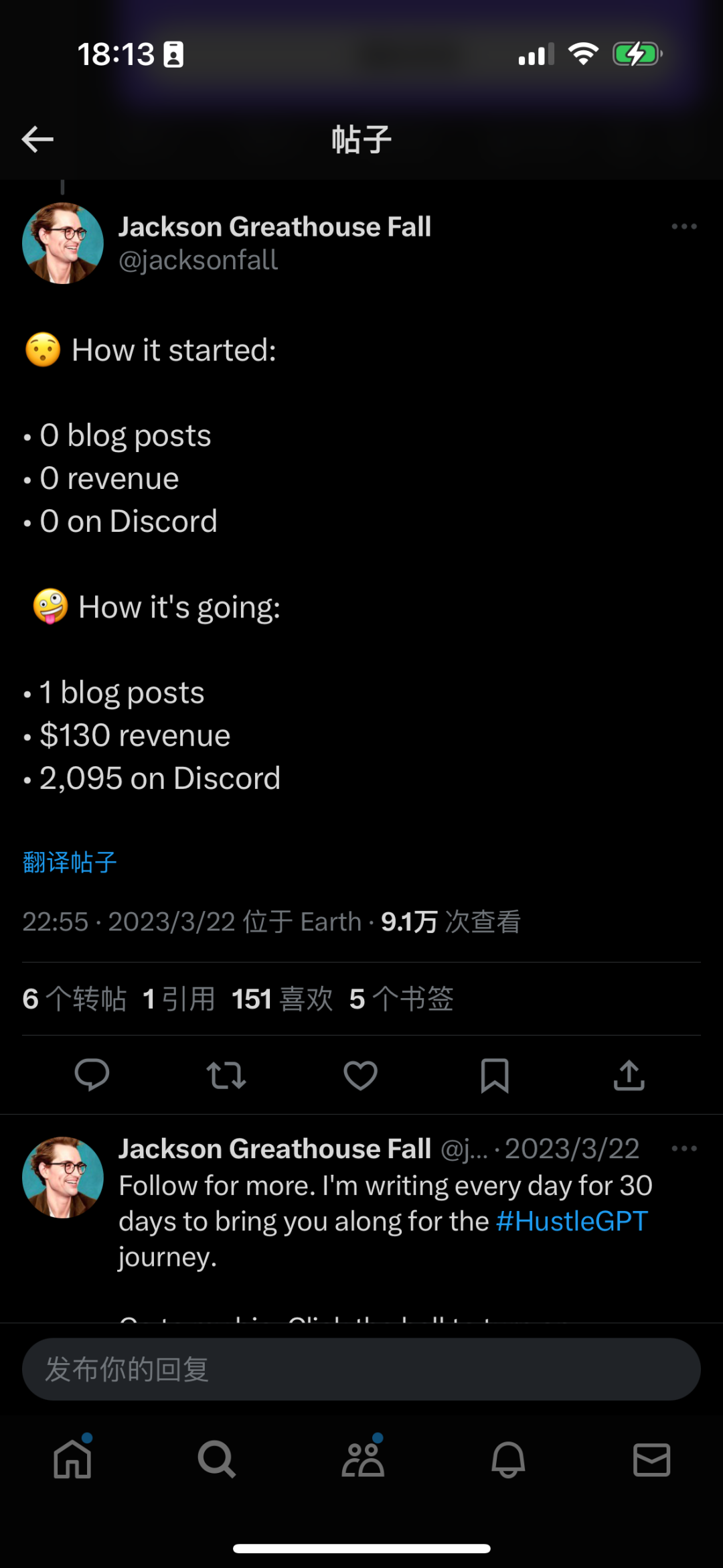Image resolution: width=723 pixels, height=1568 pixels.
Task: Go back using the arrow icon
Action: [x=37, y=139]
